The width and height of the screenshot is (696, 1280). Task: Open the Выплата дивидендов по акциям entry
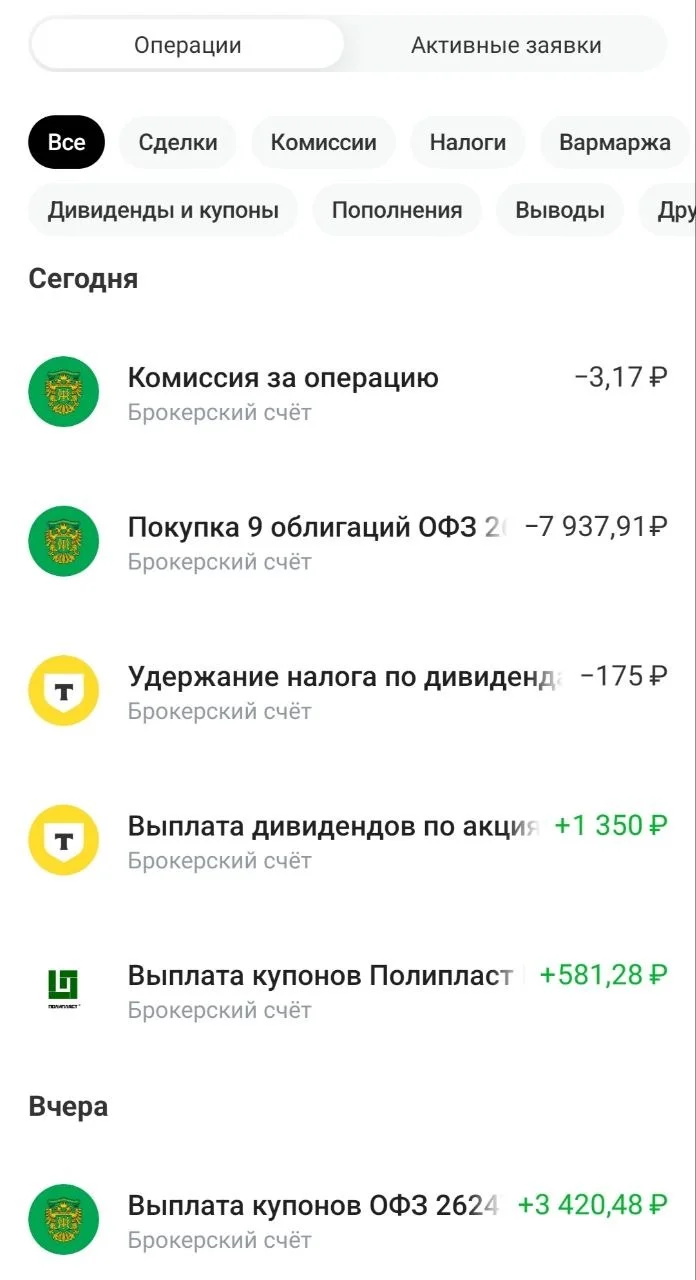[x=348, y=840]
